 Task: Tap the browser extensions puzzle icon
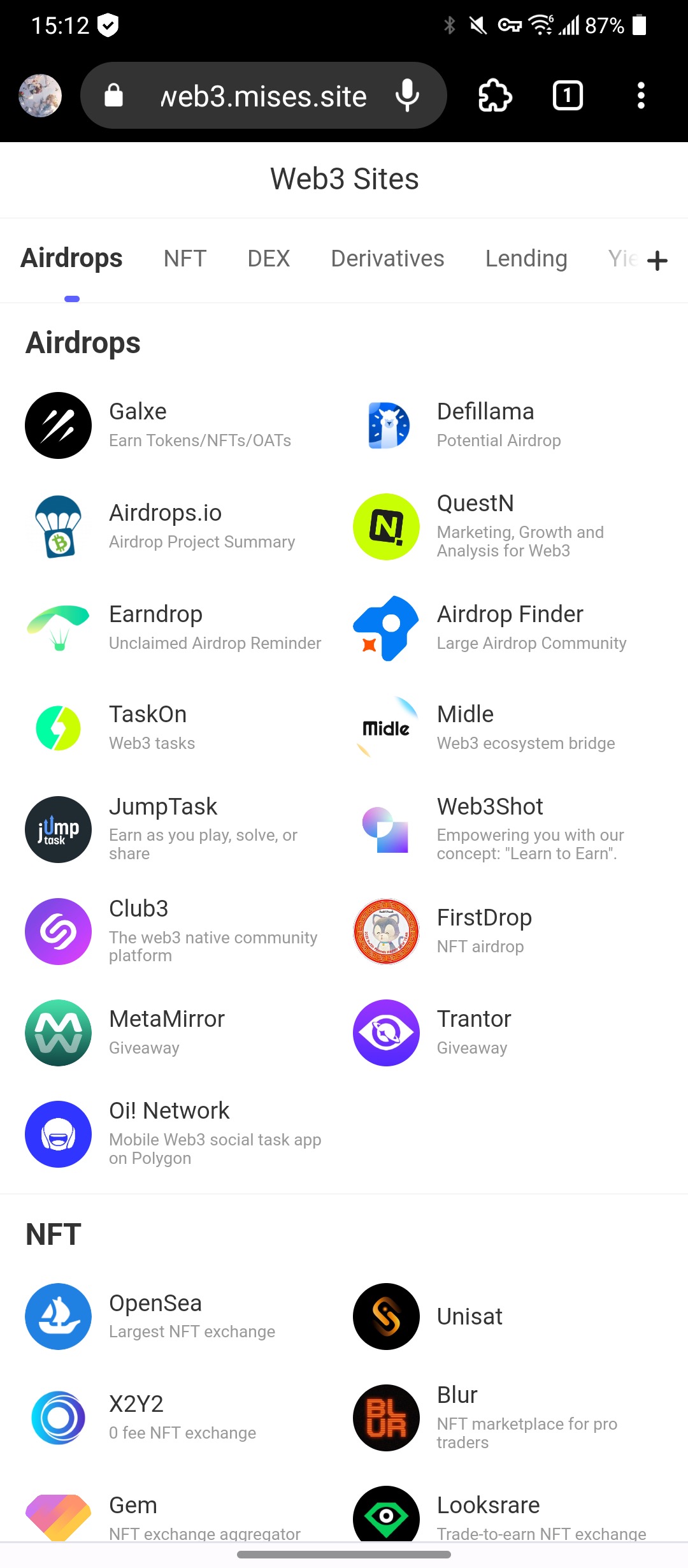(x=494, y=96)
